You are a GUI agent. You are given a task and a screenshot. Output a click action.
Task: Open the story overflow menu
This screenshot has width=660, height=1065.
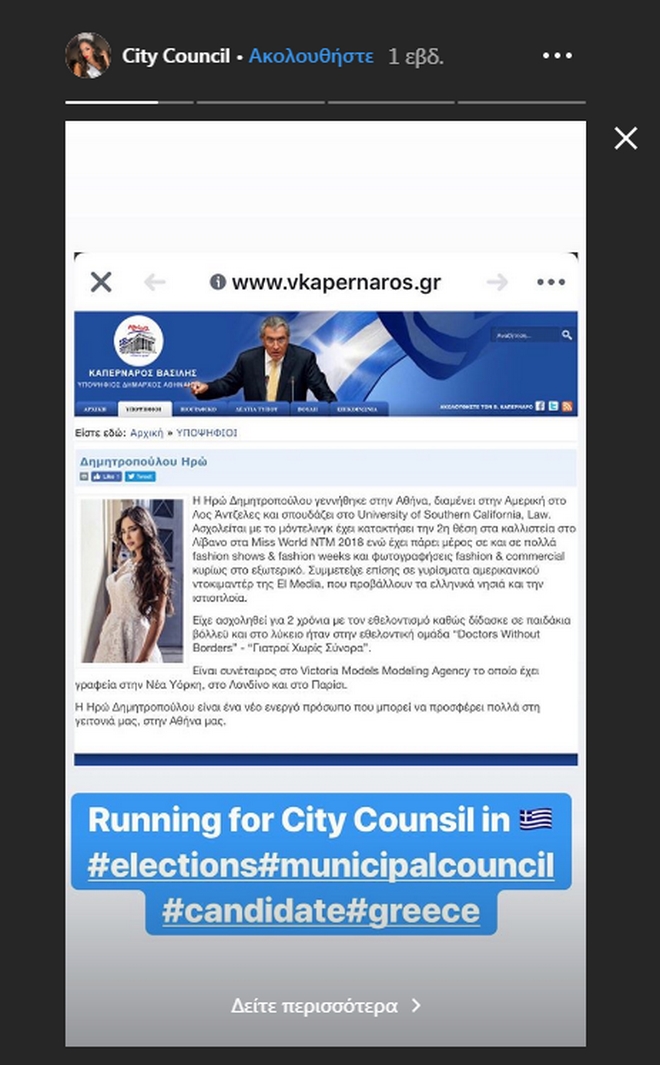(557, 56)
